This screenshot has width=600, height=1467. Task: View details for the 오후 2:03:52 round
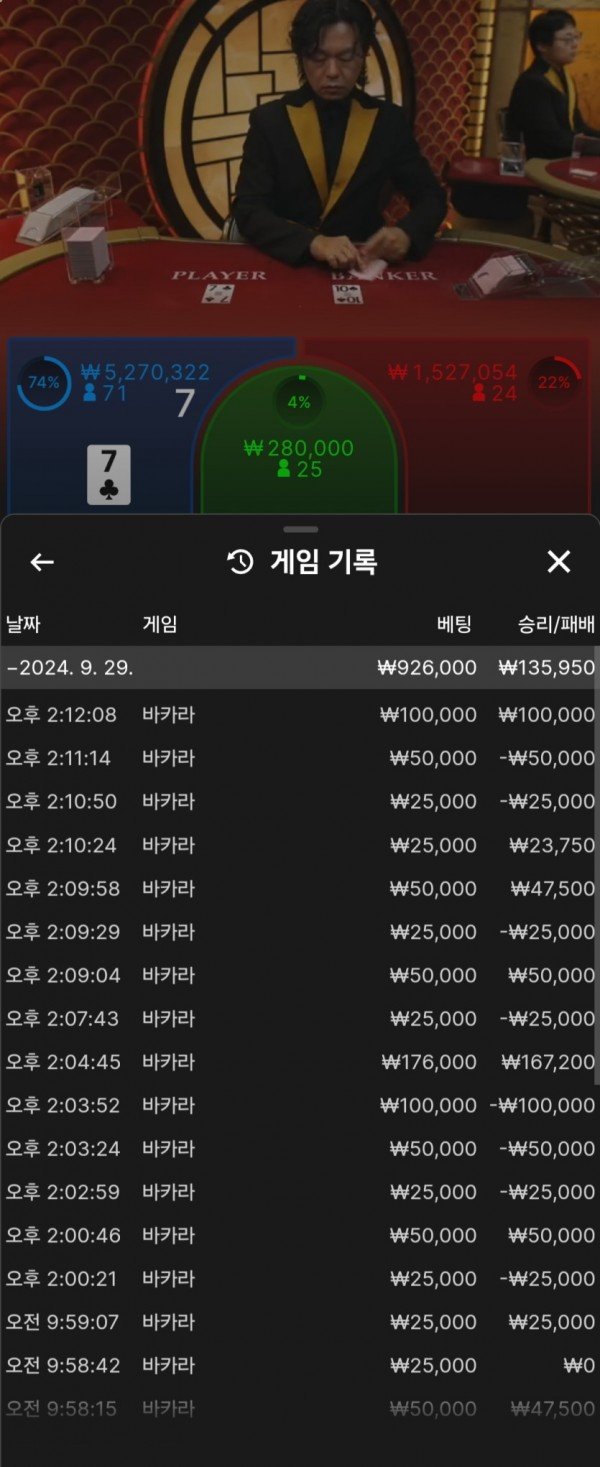298,1105
